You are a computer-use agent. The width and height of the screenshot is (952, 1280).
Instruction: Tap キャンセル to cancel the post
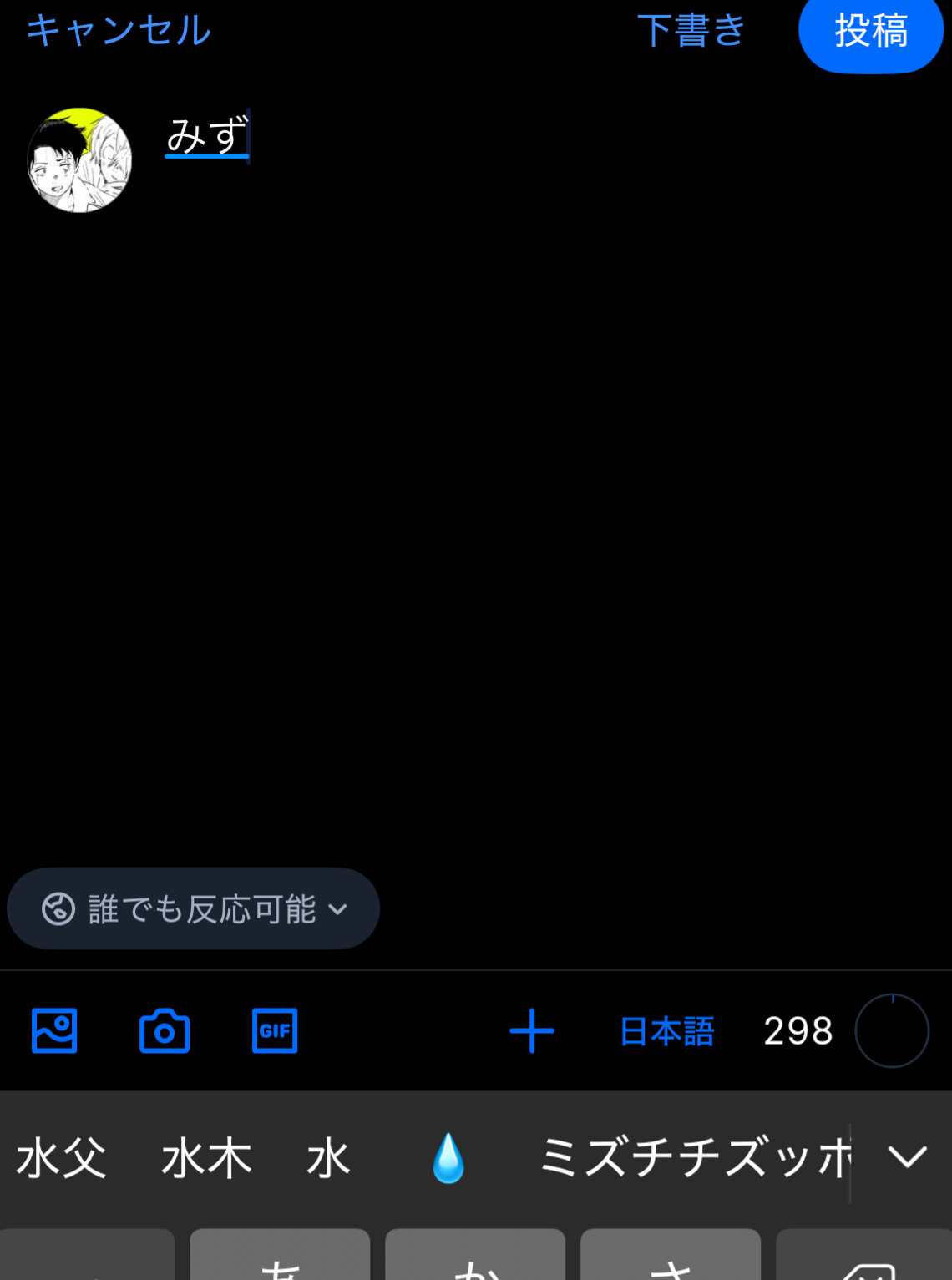point(119,31)
